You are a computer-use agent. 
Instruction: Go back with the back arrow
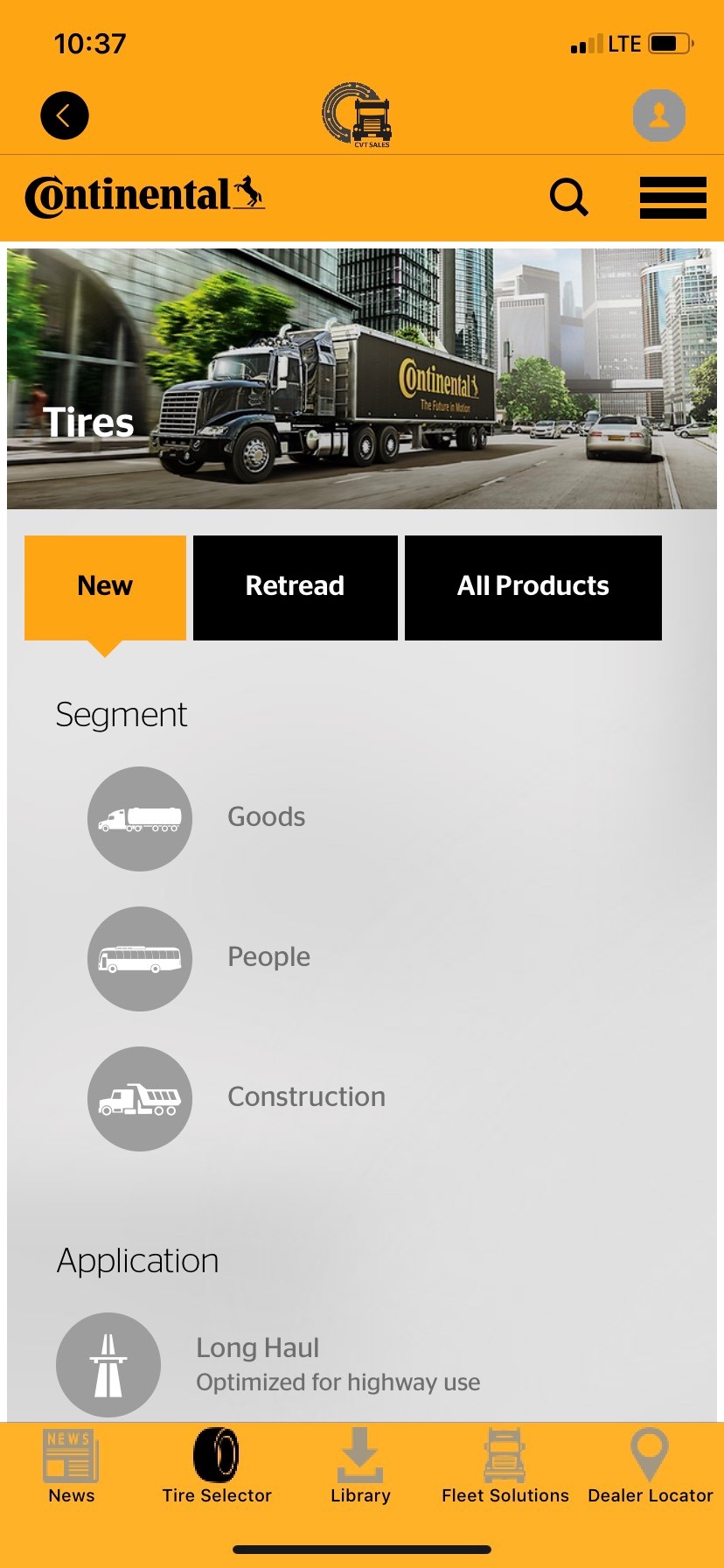[62, 115]
